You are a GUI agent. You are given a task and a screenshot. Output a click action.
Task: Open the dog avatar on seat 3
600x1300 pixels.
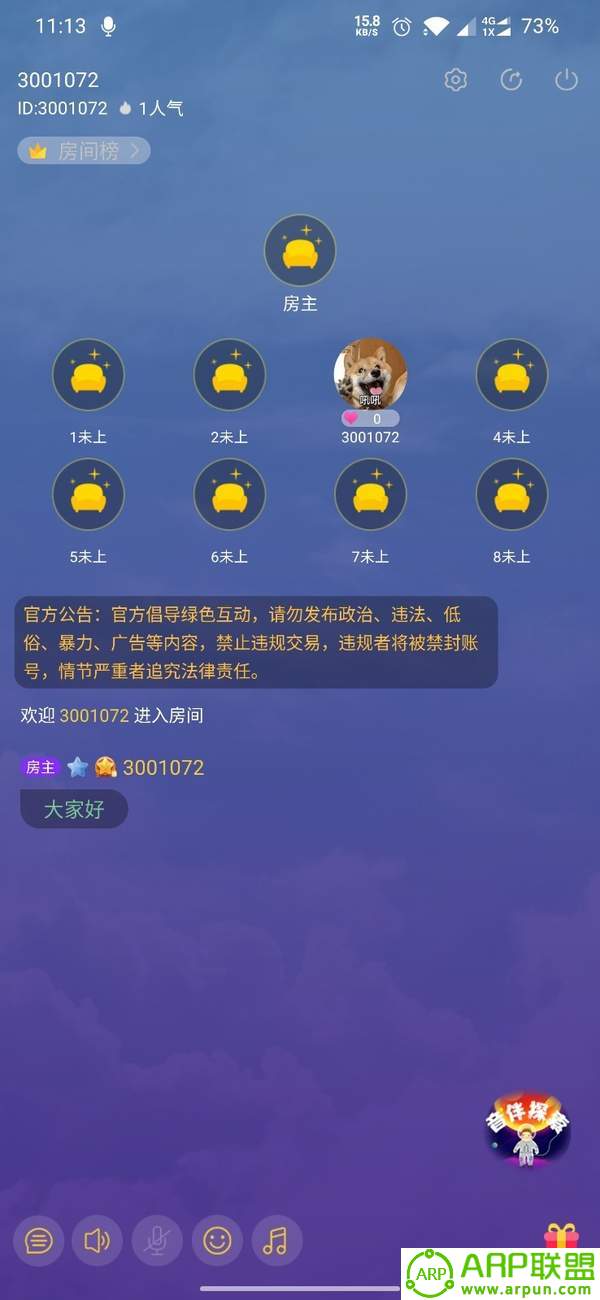pyautogui.click(x=370, y=375)
